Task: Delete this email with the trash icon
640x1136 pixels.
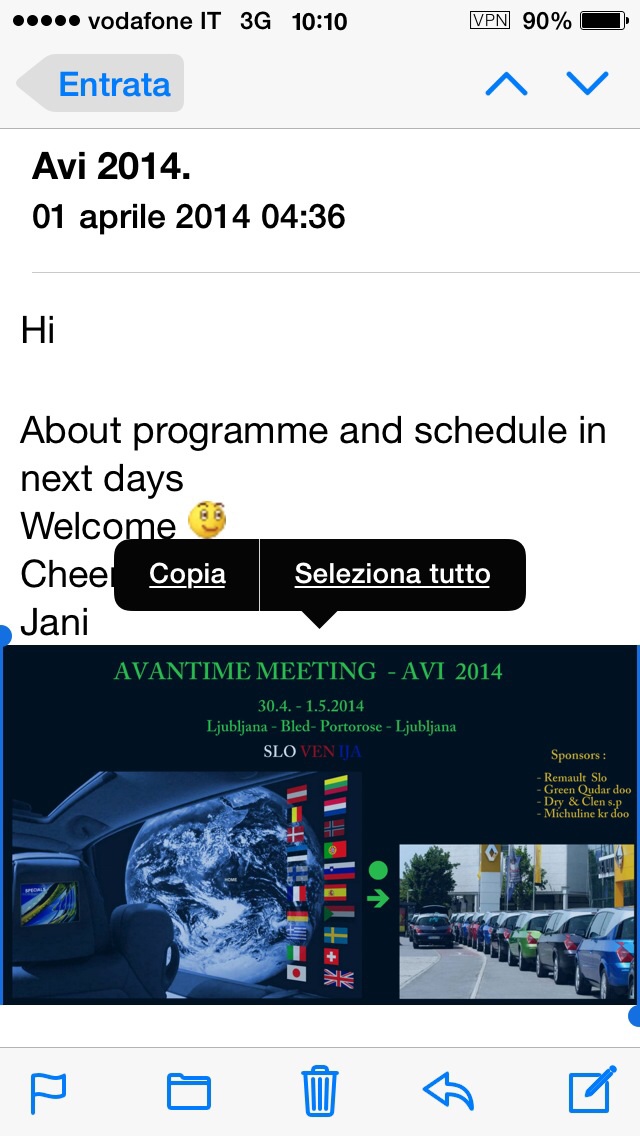Action: pyautogui.click(x=320, y=1092)
